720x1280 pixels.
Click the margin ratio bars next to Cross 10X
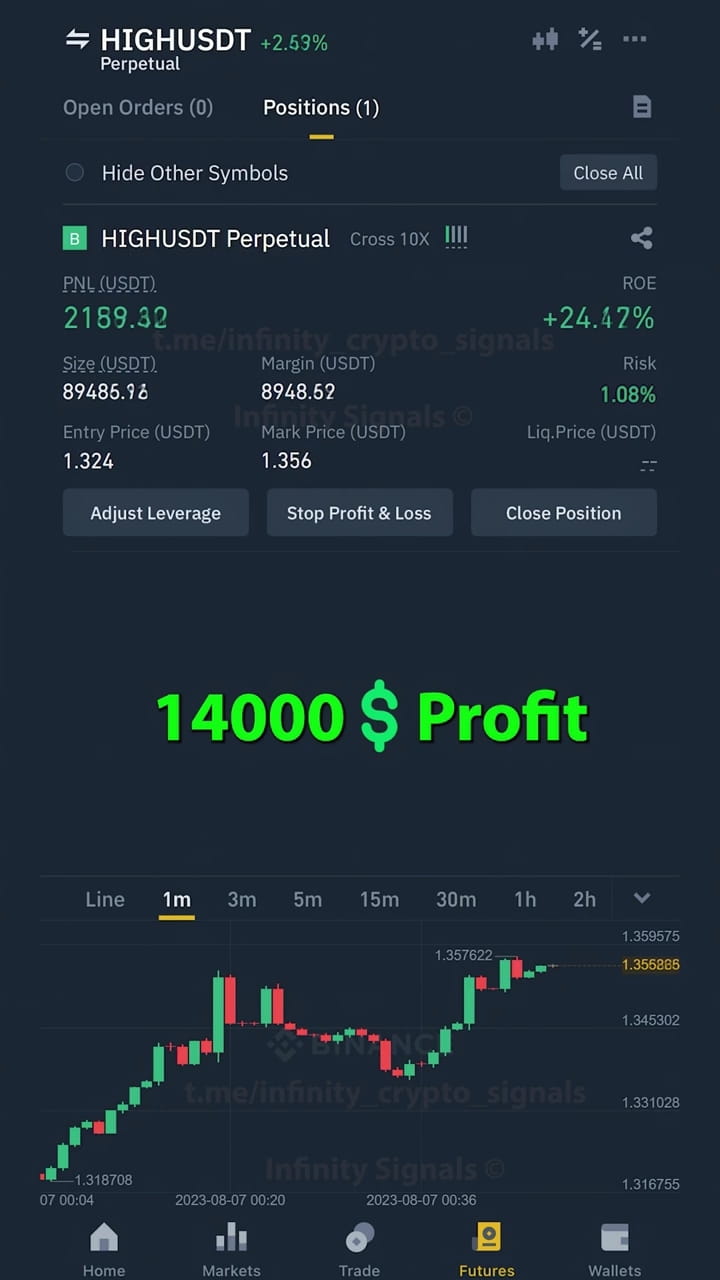point(455,237)
